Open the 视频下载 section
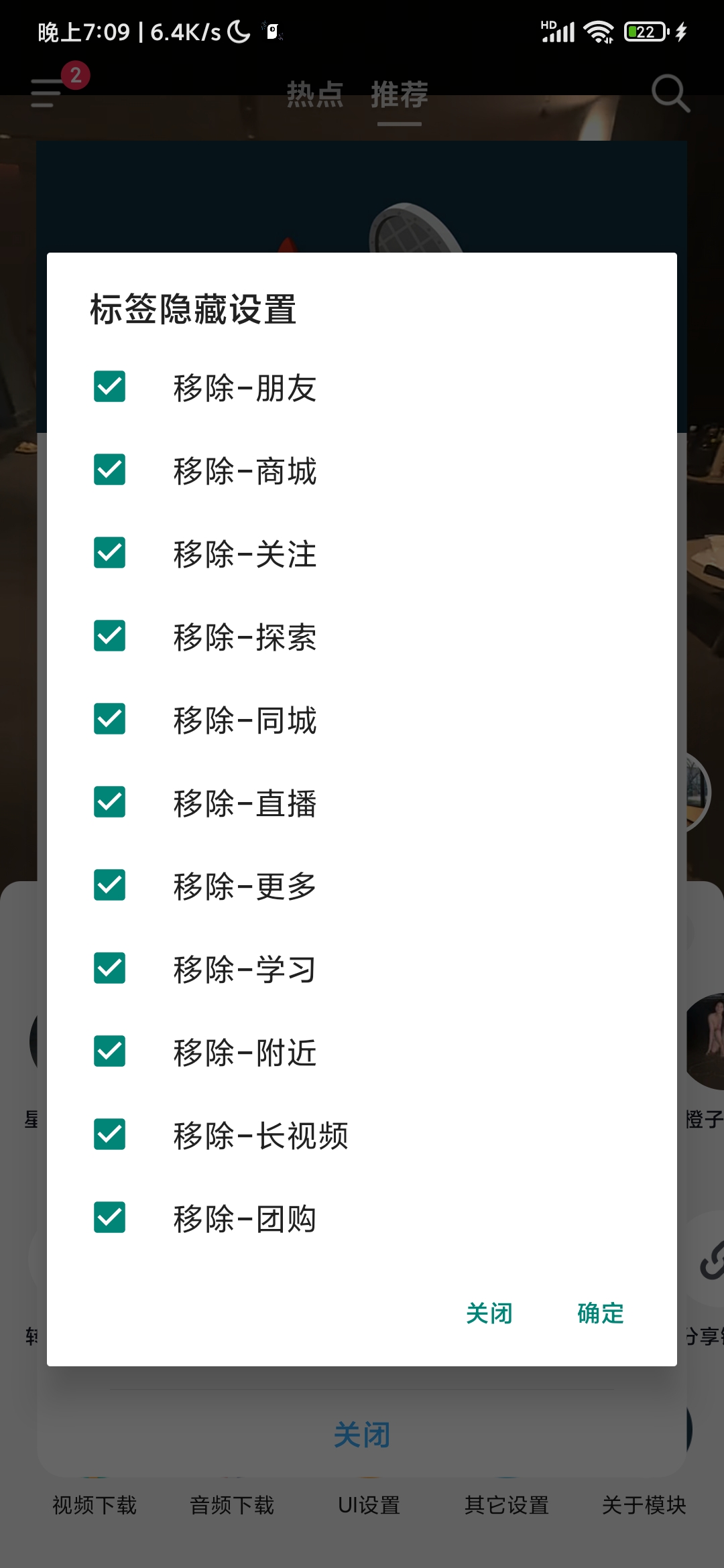This screenshot has width=724, height=1568. click(94, 1506)
